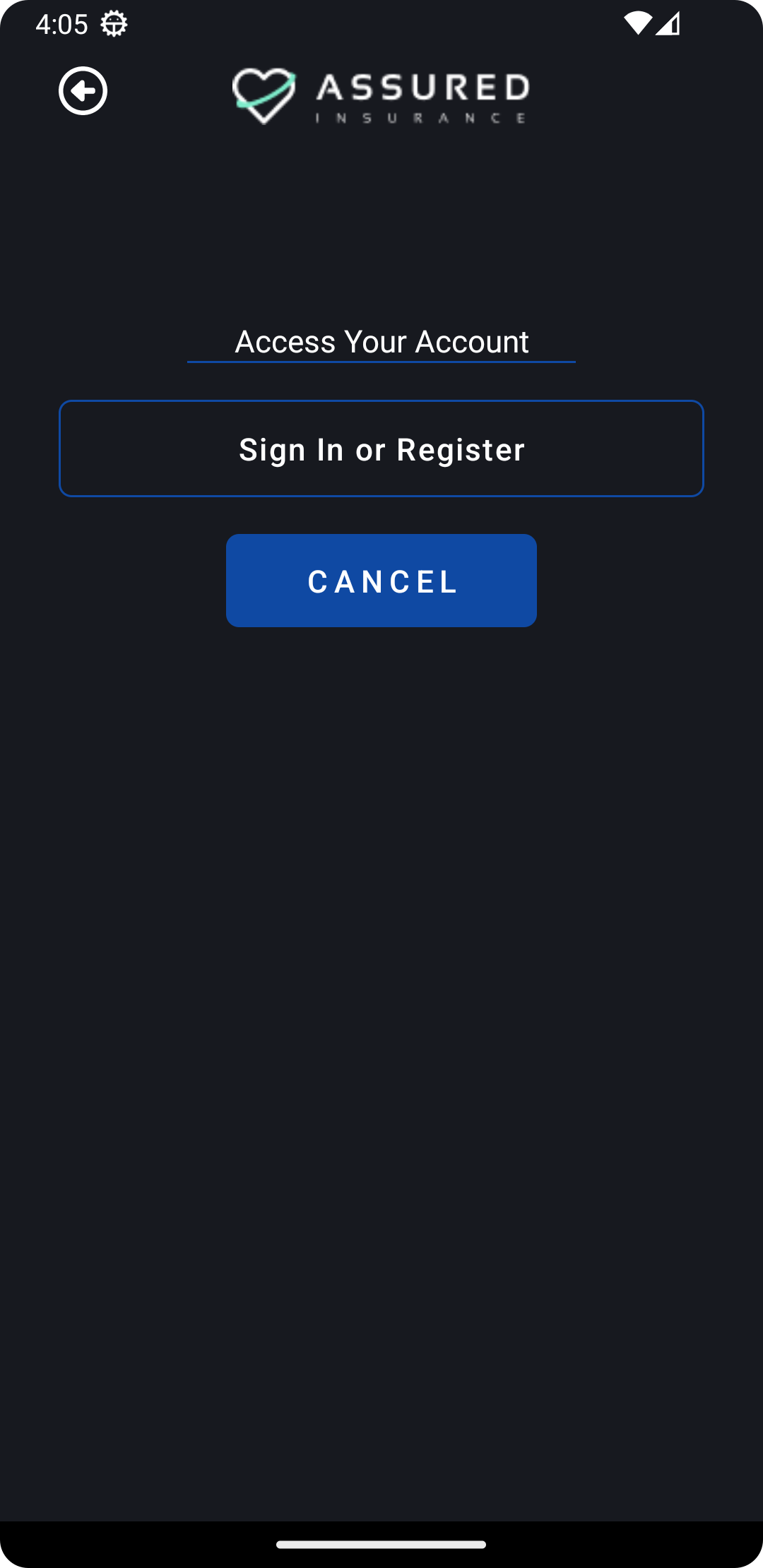This screenshot has height=1568, width=763.
Task: Click the Assured Insurance heart logo
Action: (264, 95)
